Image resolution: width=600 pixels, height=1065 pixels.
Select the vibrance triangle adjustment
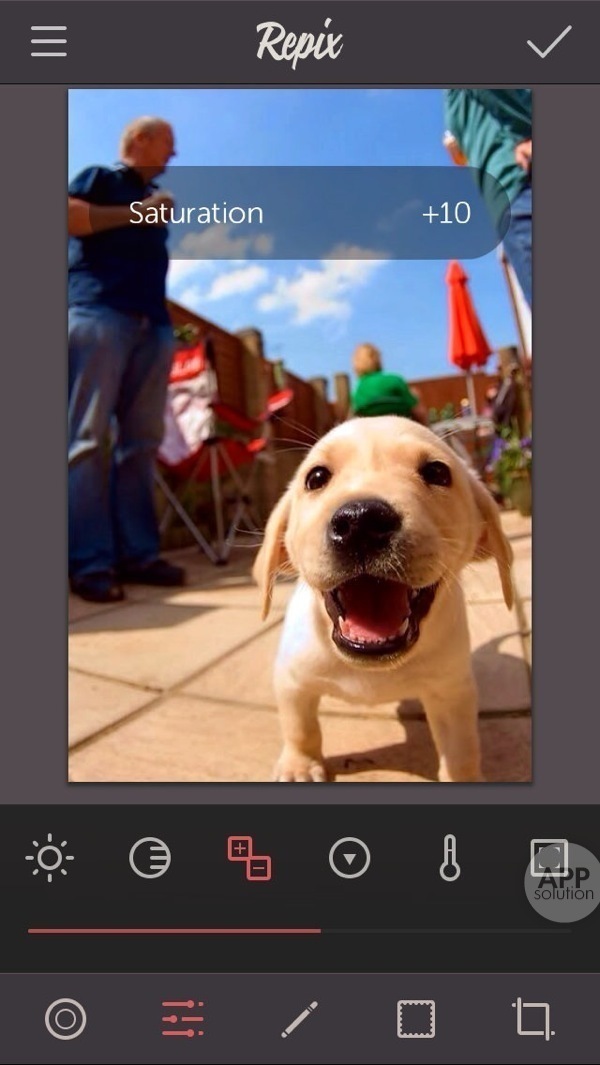(349, 858)
